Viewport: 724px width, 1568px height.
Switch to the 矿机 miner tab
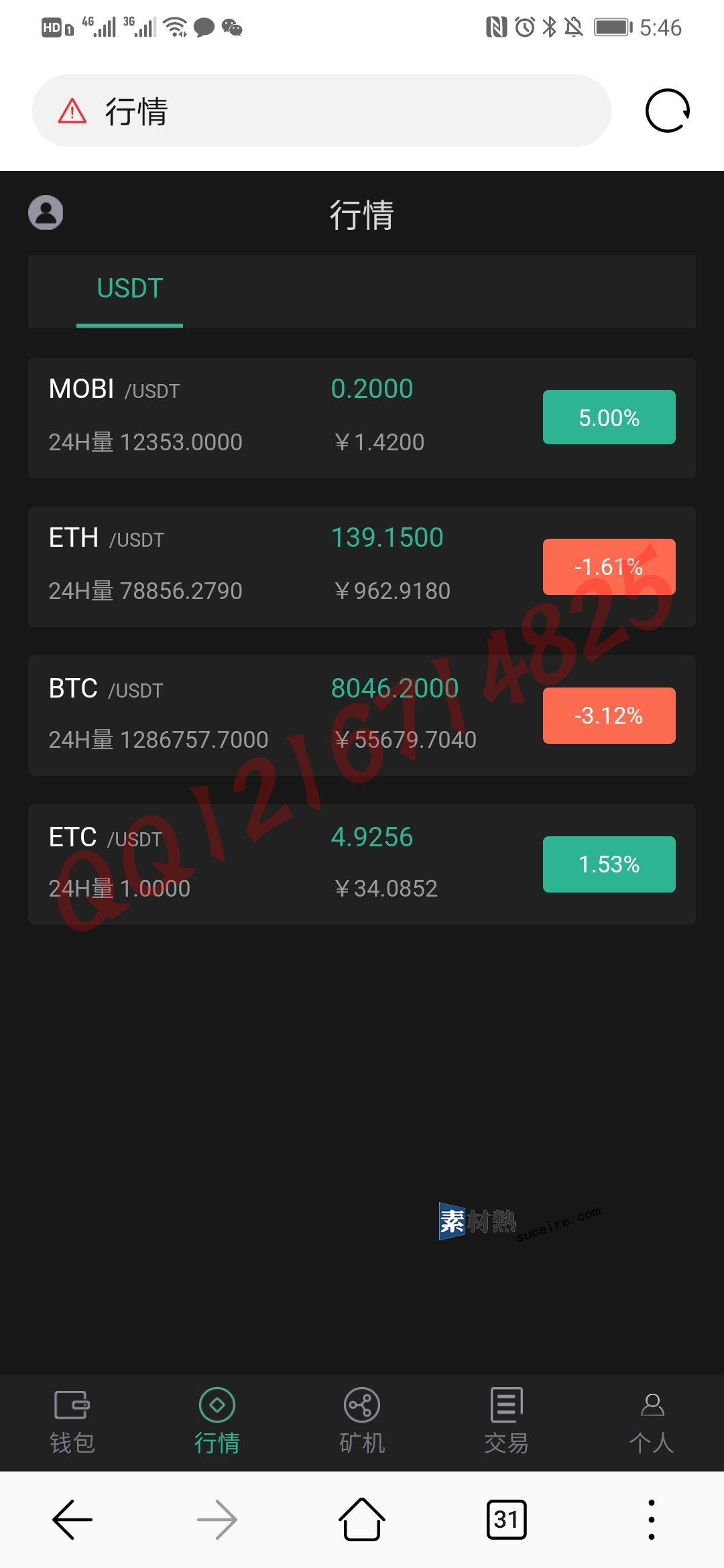(362, 1422)
